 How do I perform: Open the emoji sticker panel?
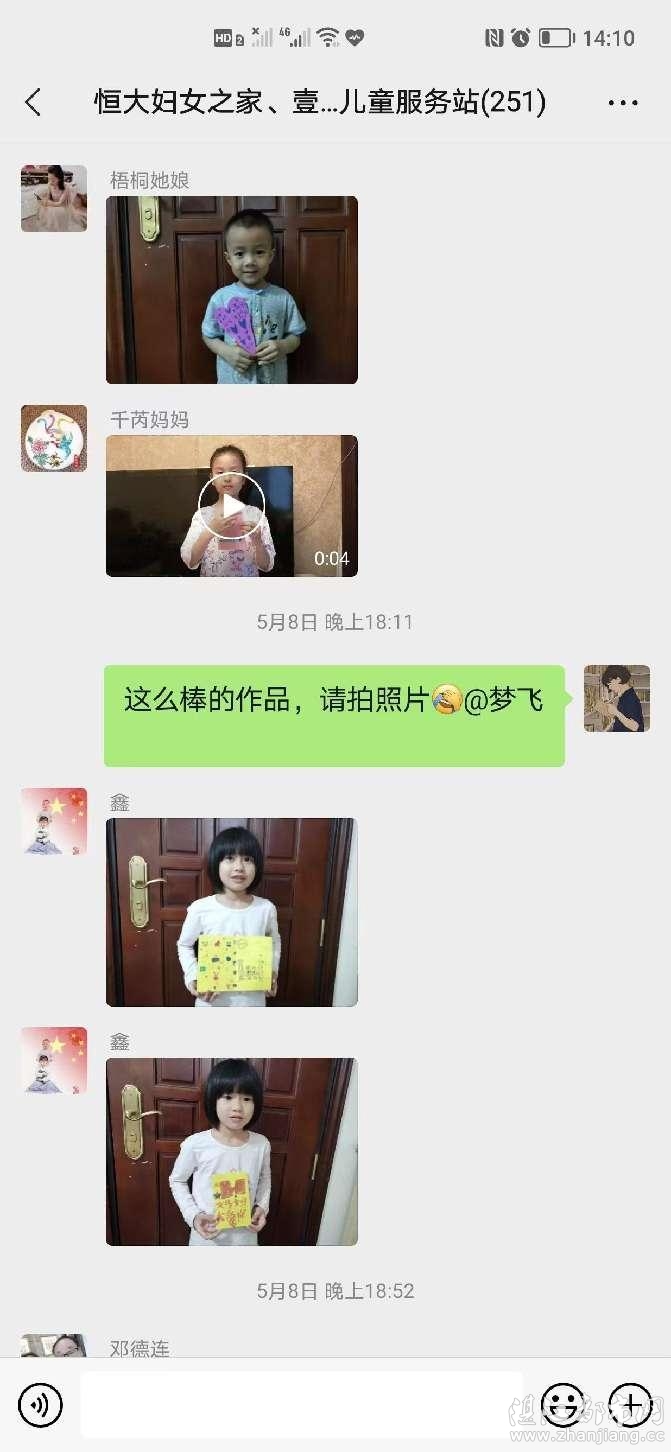pyautogui.click(x=563, y=1405)
